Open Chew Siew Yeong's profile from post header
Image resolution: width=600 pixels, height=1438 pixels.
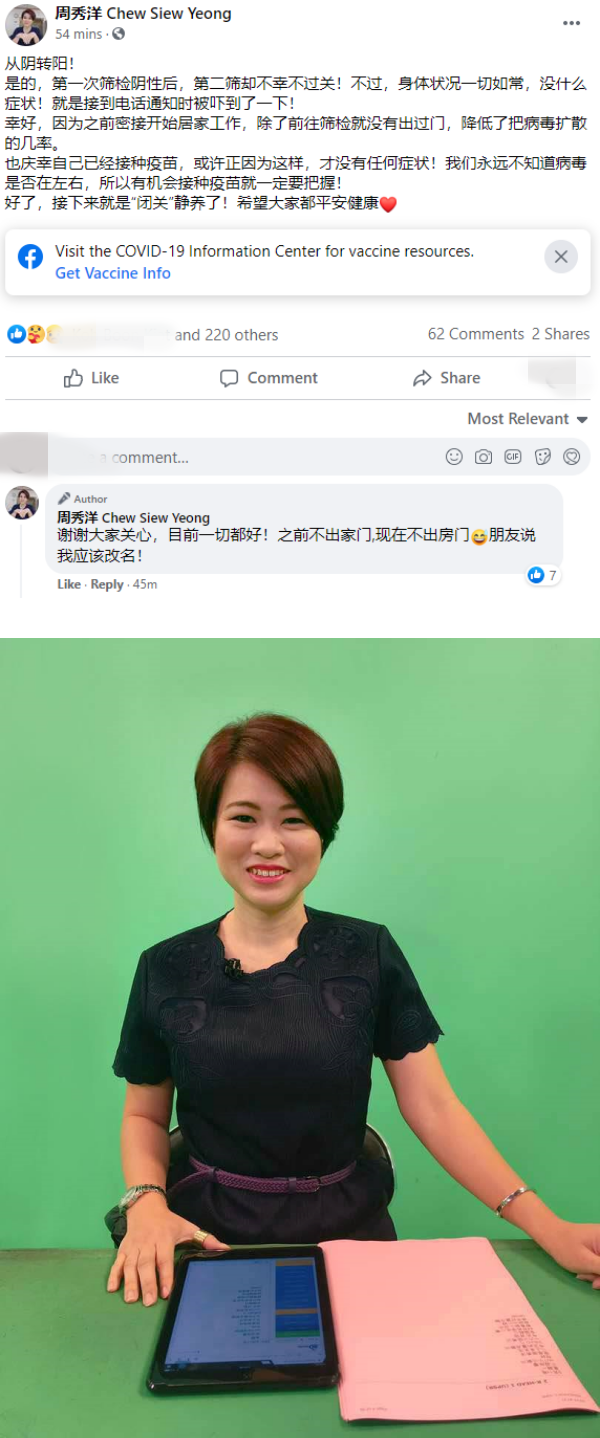143,13
